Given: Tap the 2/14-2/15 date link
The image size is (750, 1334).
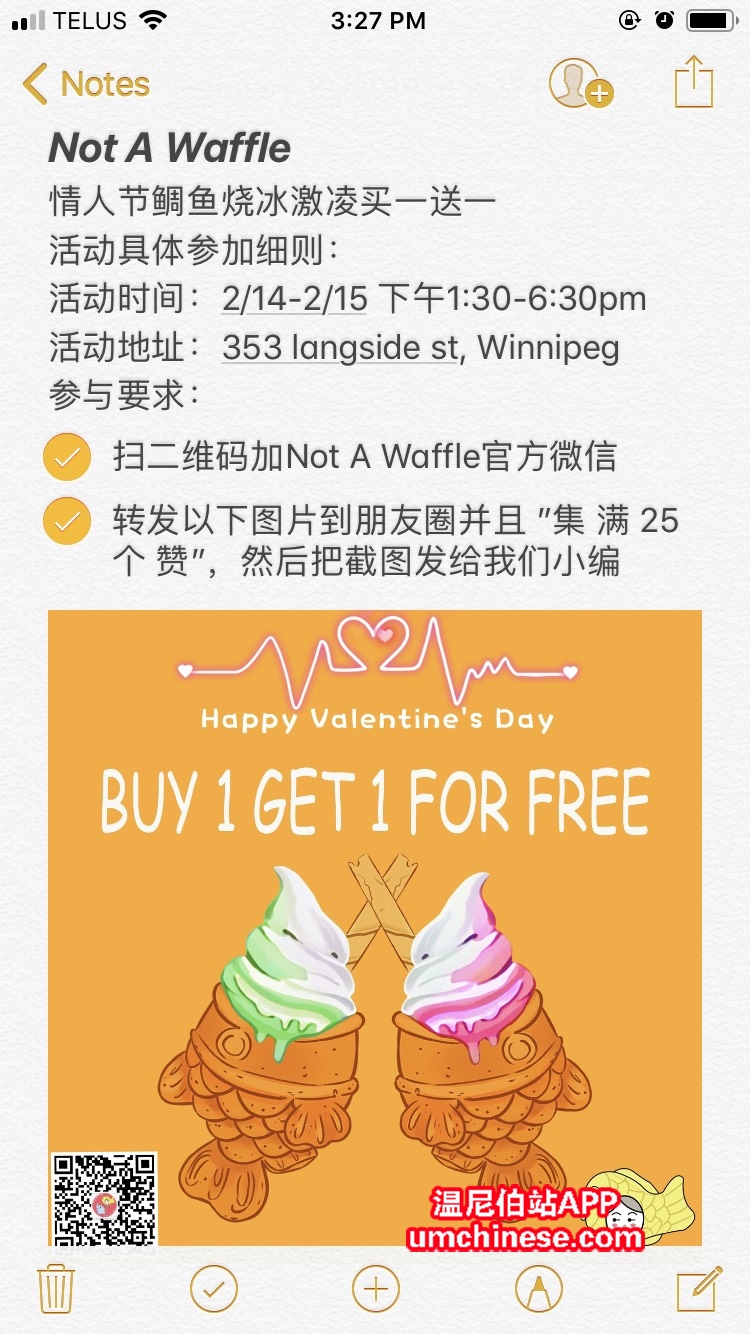Looking at the screenshot, I should click(295, 299).
